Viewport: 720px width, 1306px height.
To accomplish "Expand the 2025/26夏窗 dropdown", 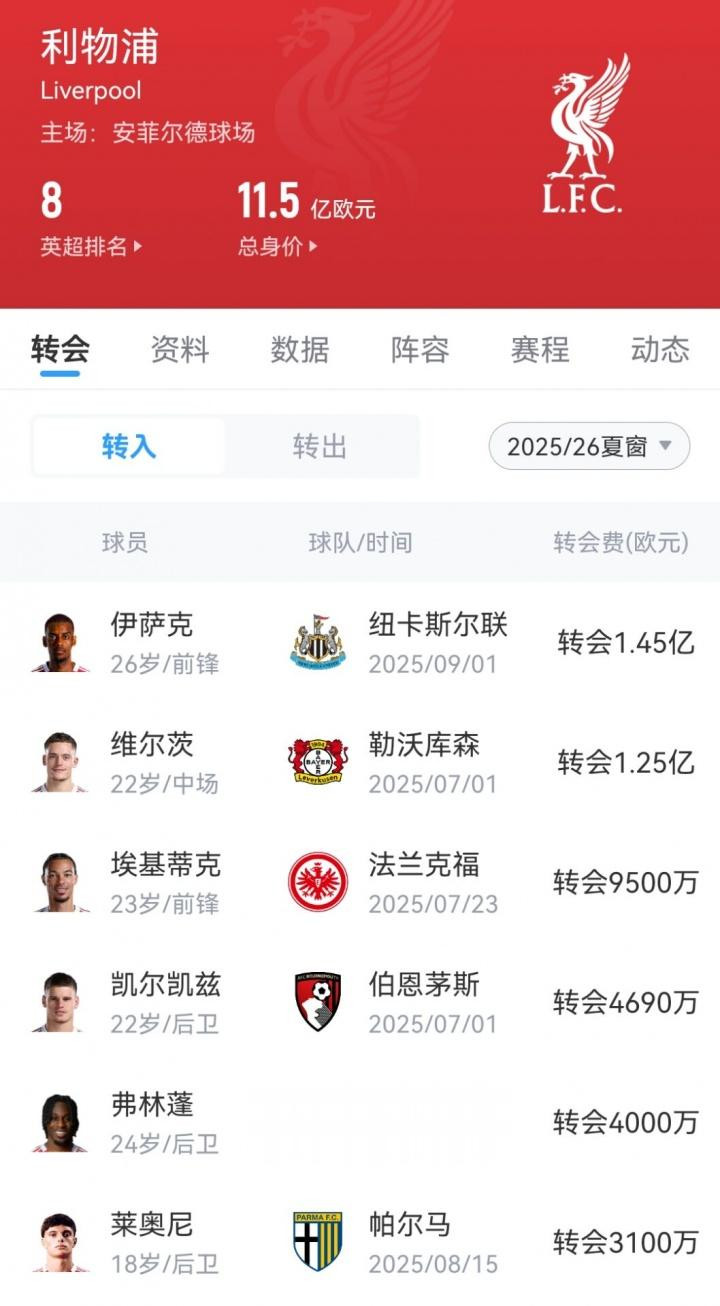I will [x=589, y=446].
